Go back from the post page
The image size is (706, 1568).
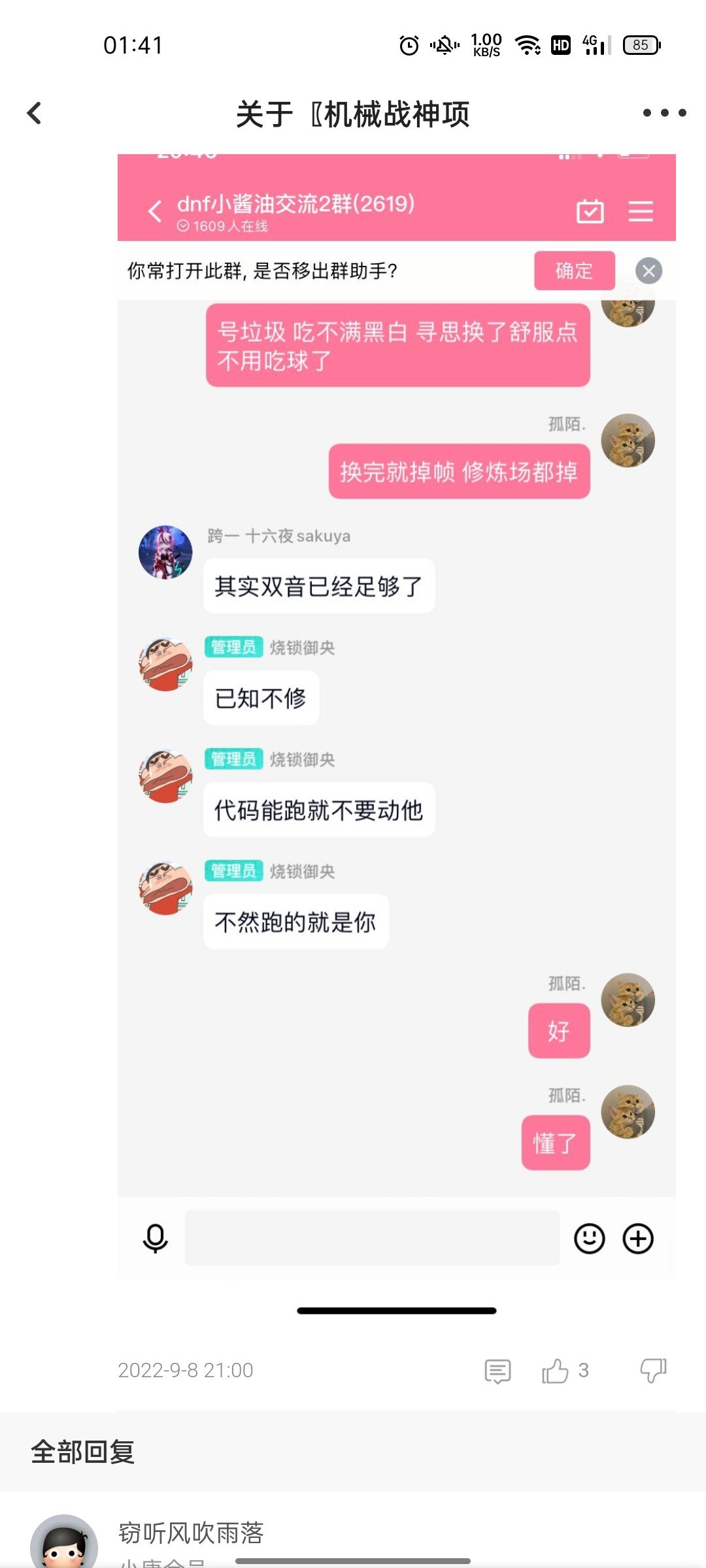[34, 113]
